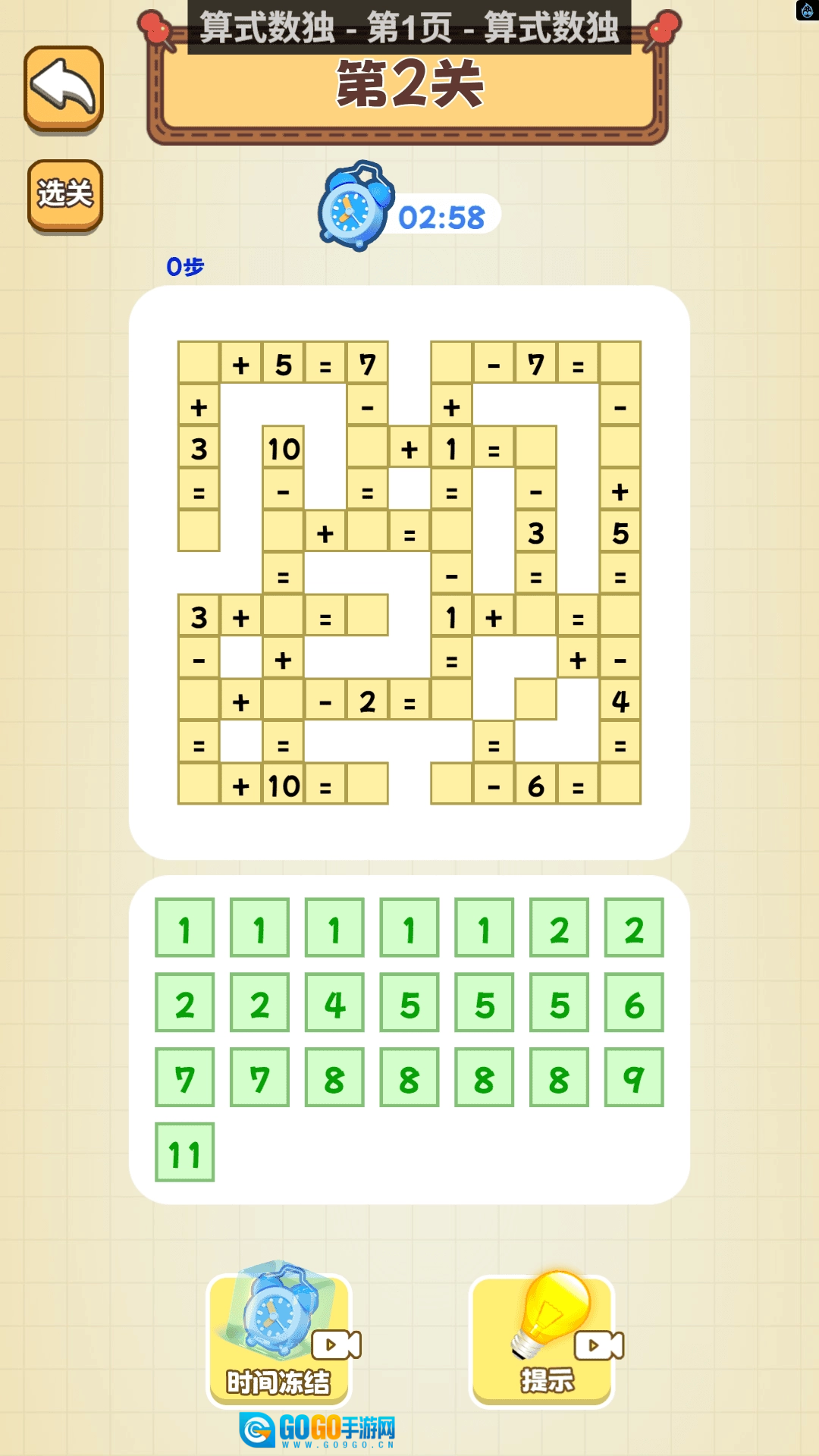This screenshot has height=1456, width=819.
Task: Tap the empty cell before '+ 5 = 7'
Action: pos(199,363)
